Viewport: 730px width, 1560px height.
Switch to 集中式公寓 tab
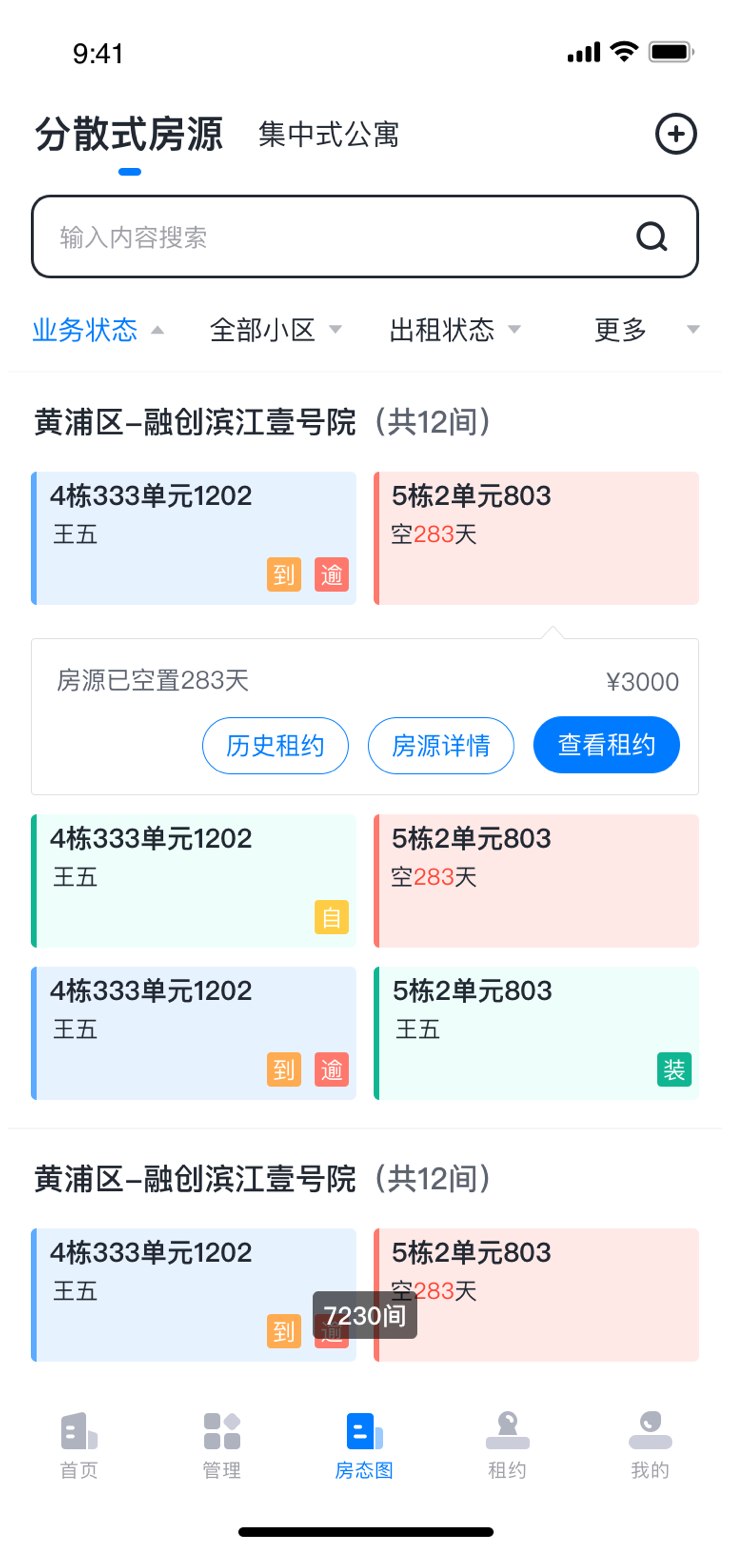pyautogui.click(x=329, y=134)
